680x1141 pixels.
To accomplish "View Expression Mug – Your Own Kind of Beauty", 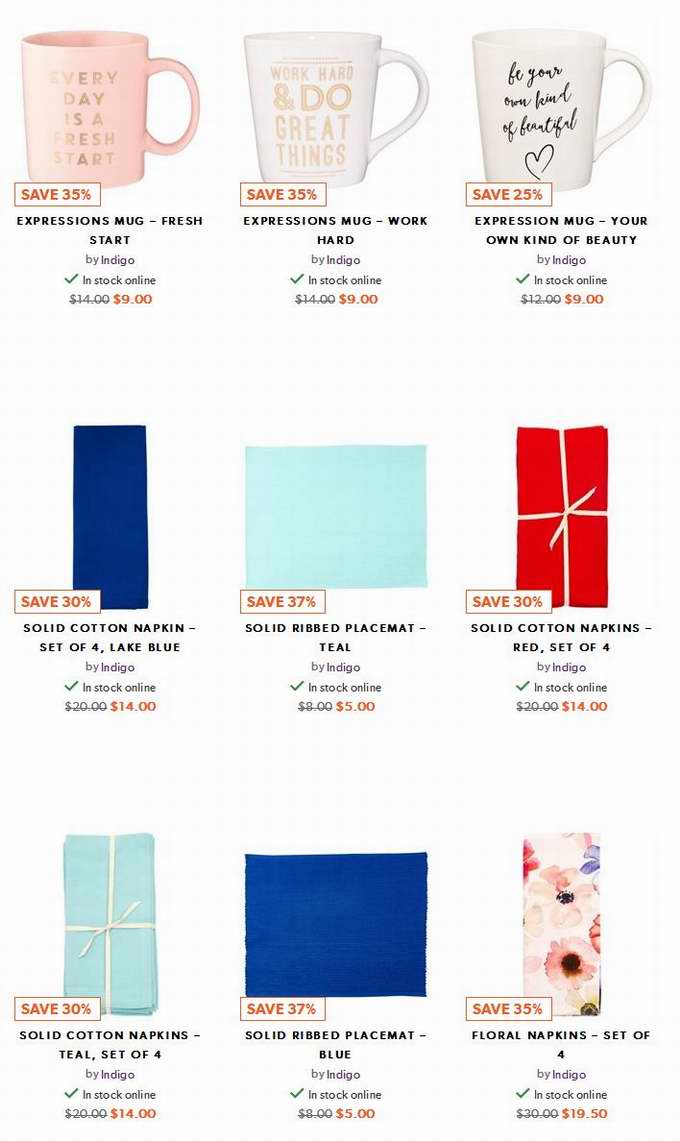I will [561, 230].
